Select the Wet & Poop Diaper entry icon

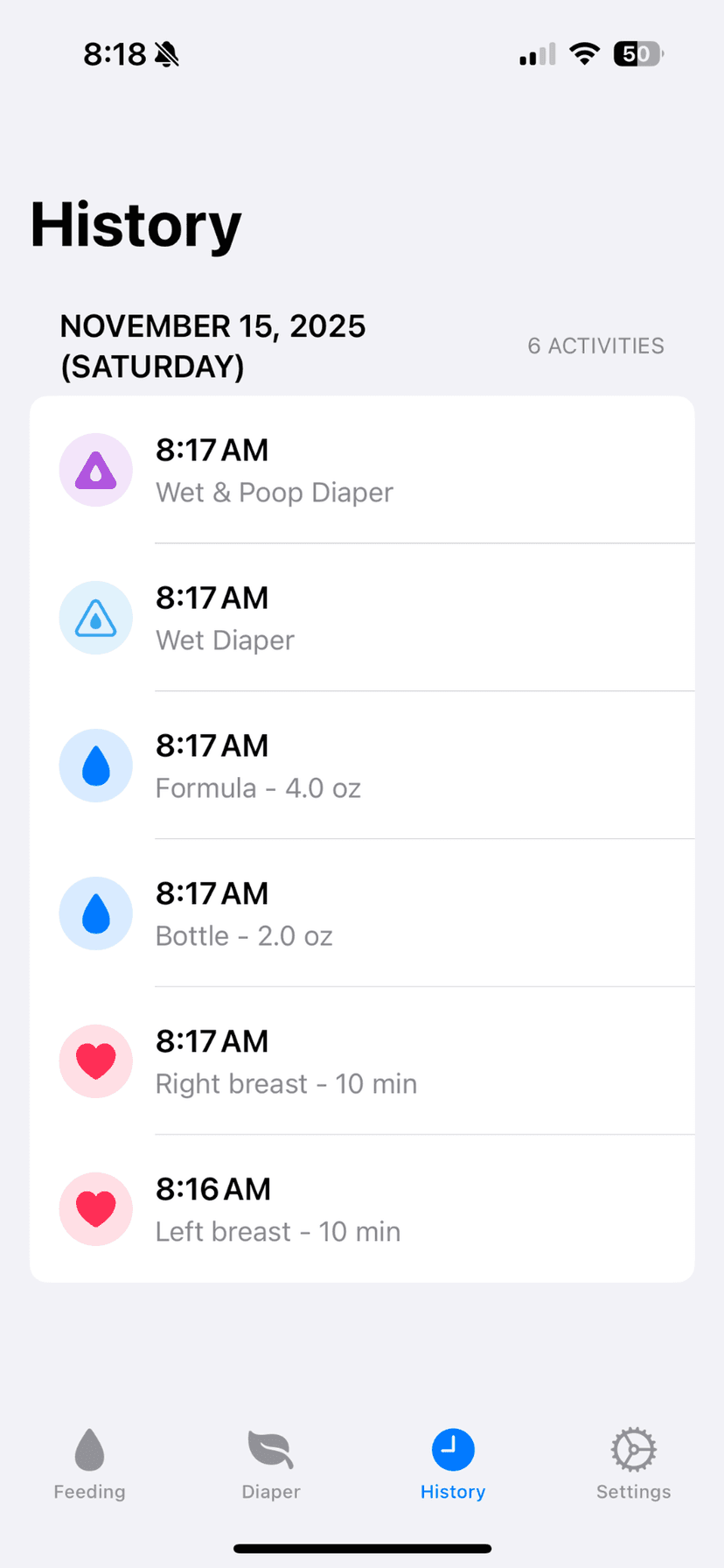tap(95, 470)
